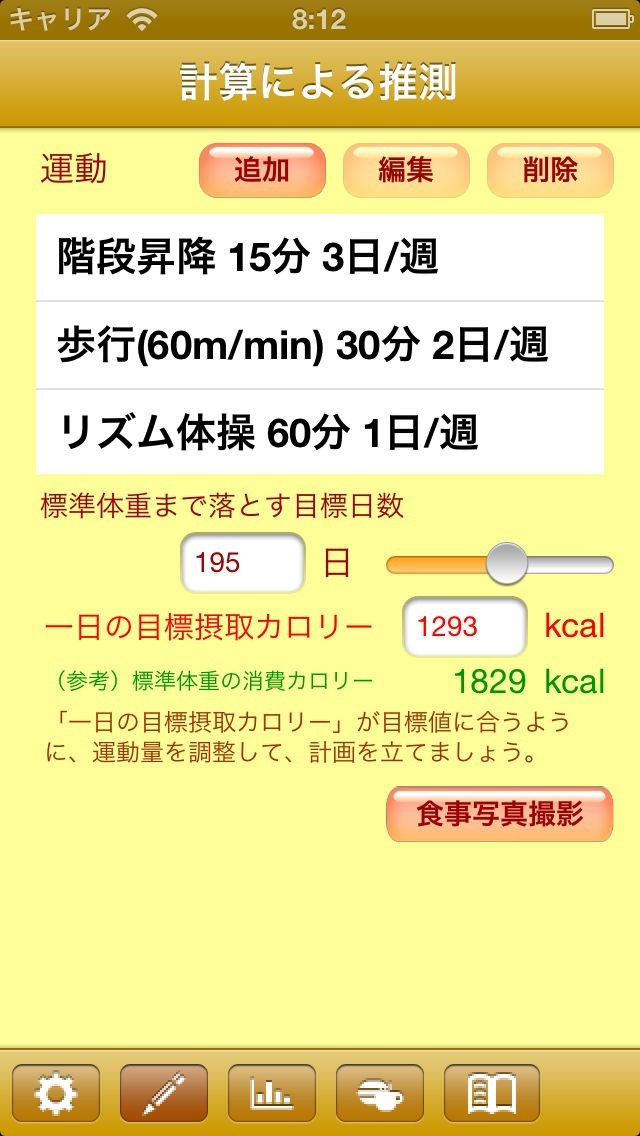The height and width of the screenshot is (1136, 640).
Task: Tap the 削除 button to delete exercise
Action: [549, 170]
